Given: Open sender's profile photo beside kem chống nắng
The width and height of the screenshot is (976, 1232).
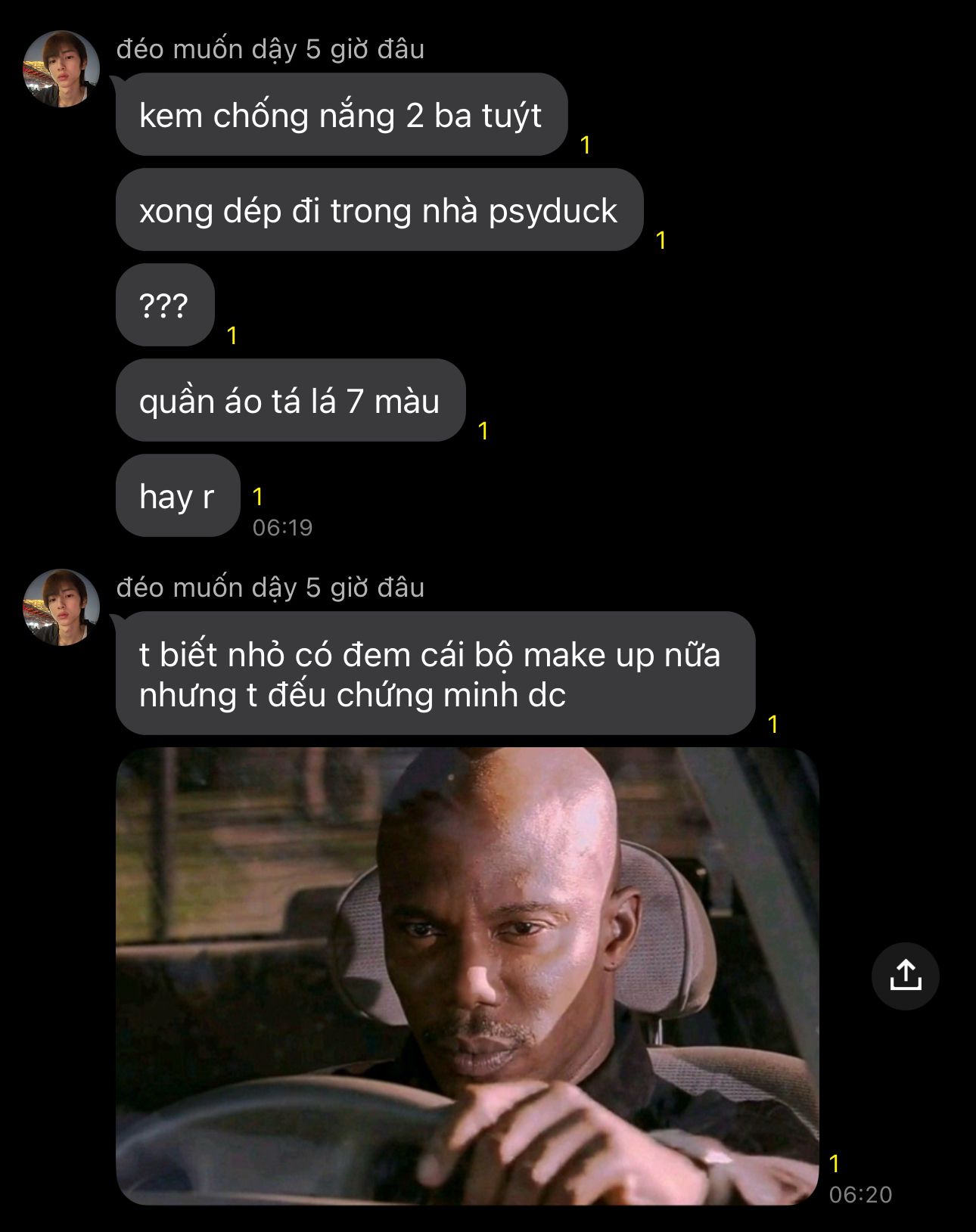Looking at the screenshot, I should coord(61,69).
